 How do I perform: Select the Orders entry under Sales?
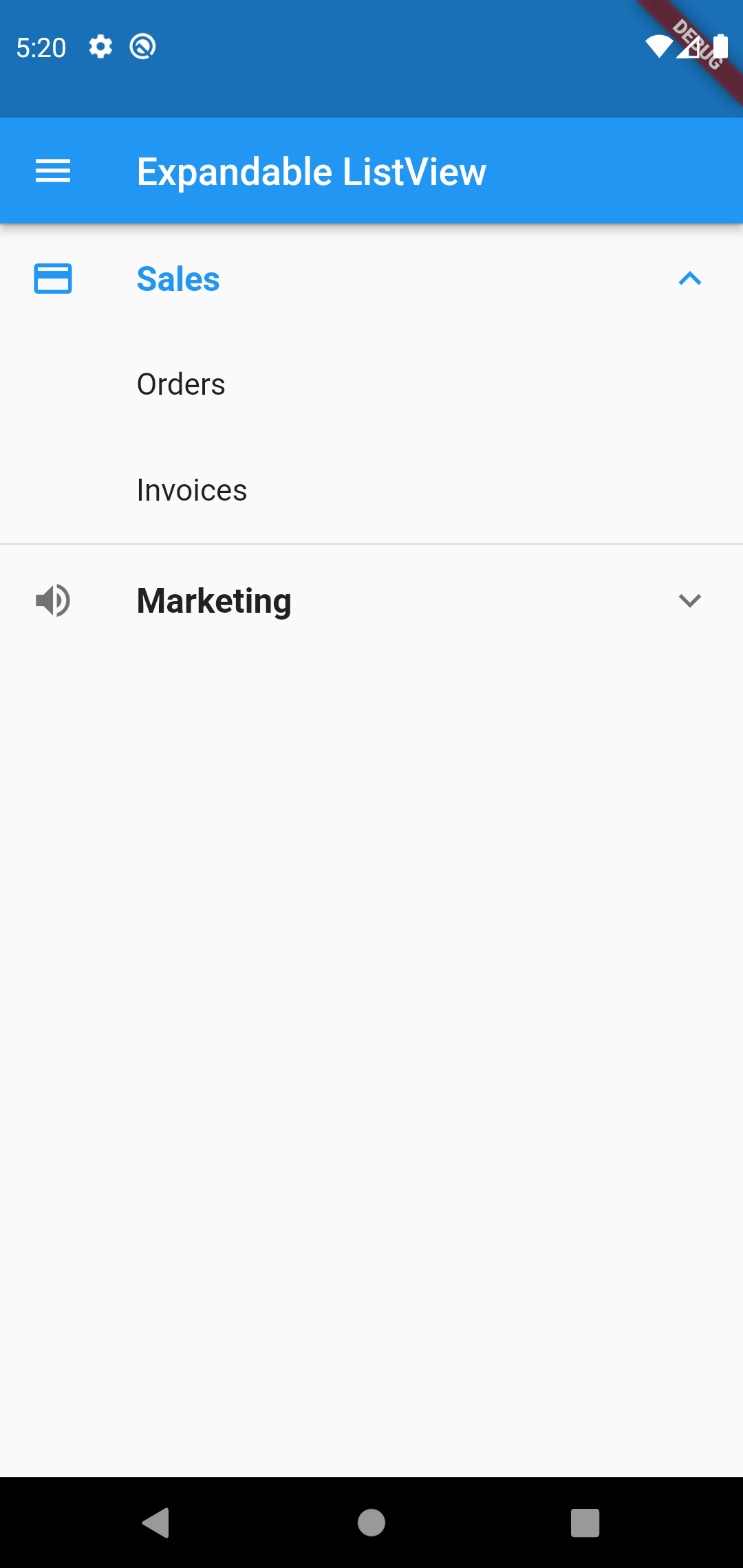(x=181, y=384)
